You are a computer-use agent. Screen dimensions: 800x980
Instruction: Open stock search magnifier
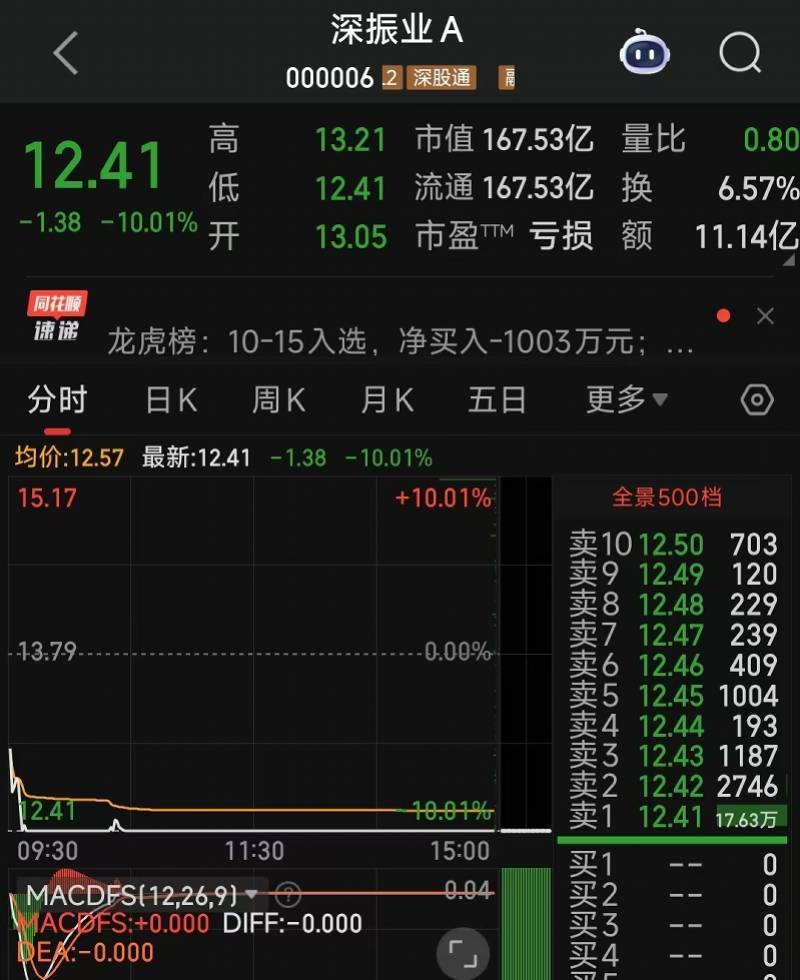pyautogui.click(x=740, y=52)
